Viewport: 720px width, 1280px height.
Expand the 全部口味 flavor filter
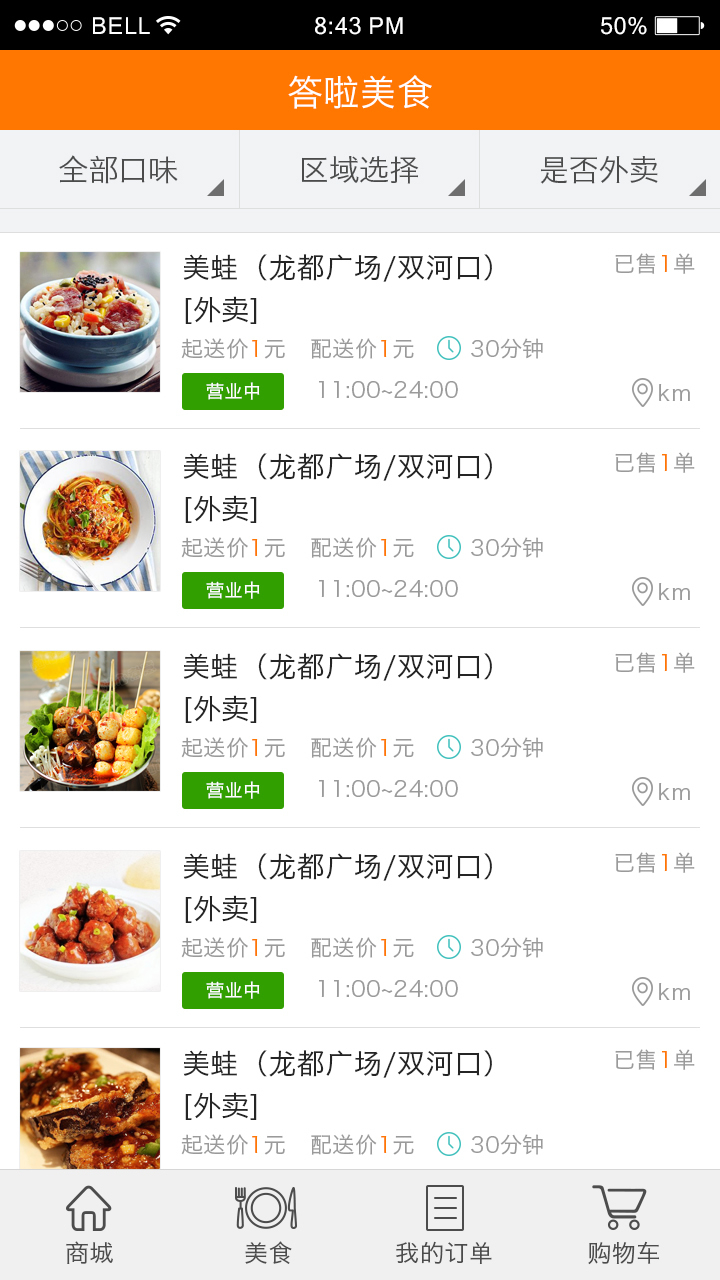coord(119,170)
